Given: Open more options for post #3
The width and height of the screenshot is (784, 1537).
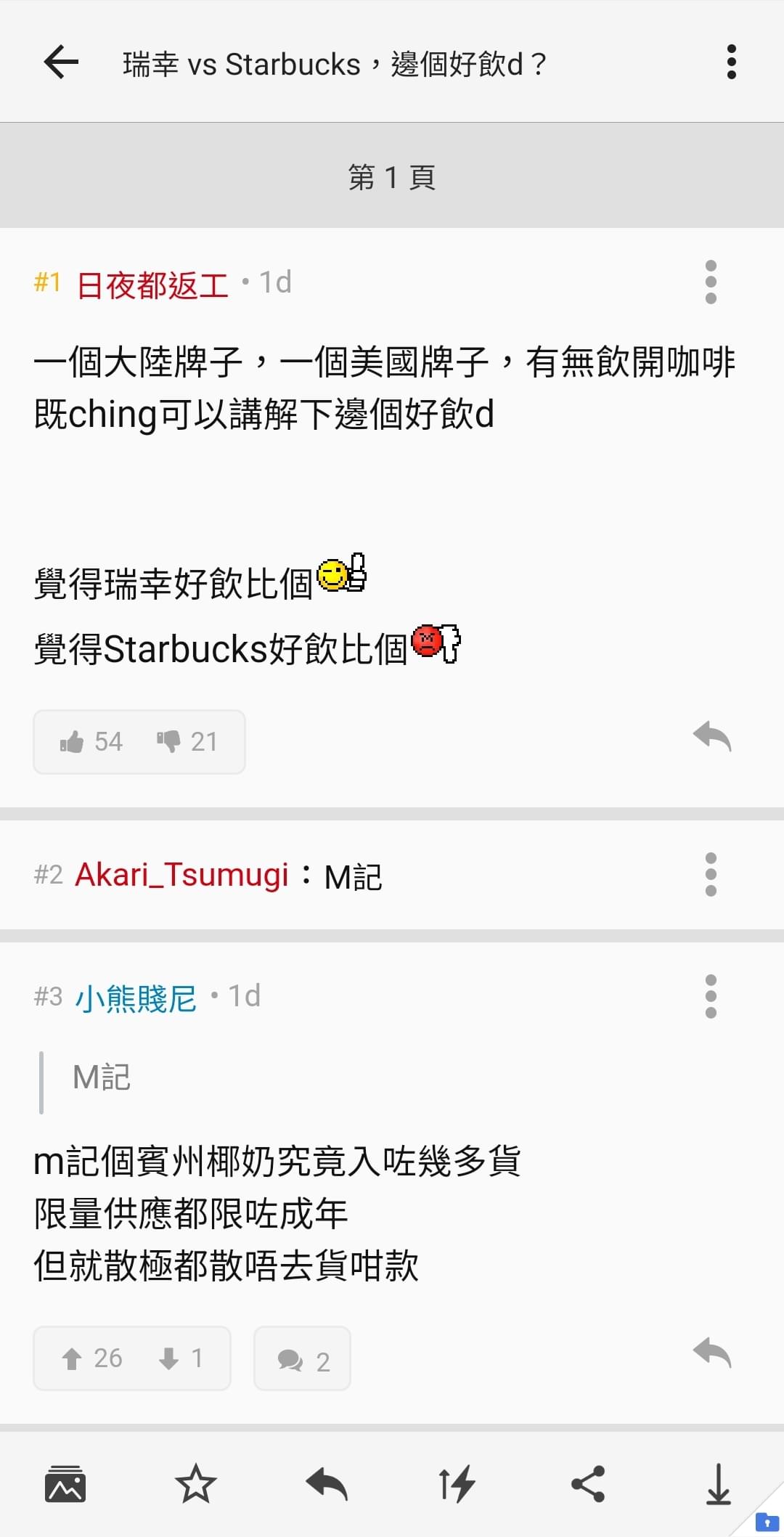Looking at the screenshot, I should (x=711, y=996).
